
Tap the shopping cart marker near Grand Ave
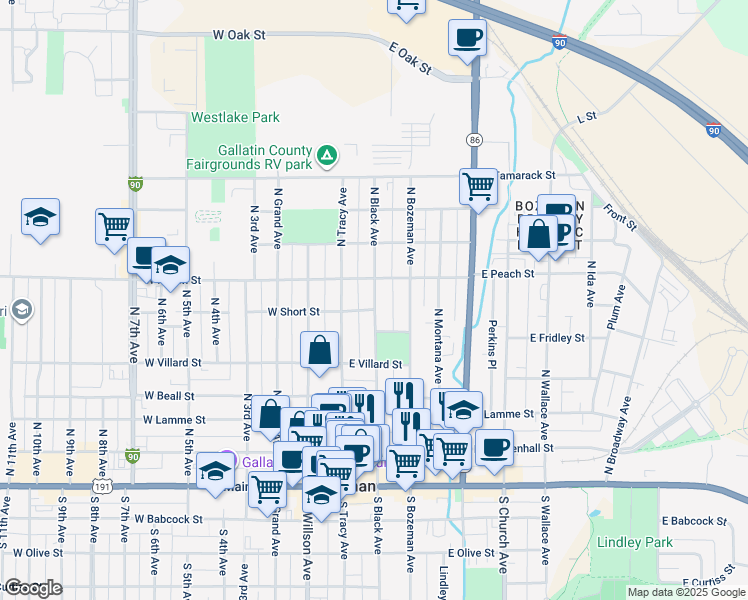coord(267,489)
